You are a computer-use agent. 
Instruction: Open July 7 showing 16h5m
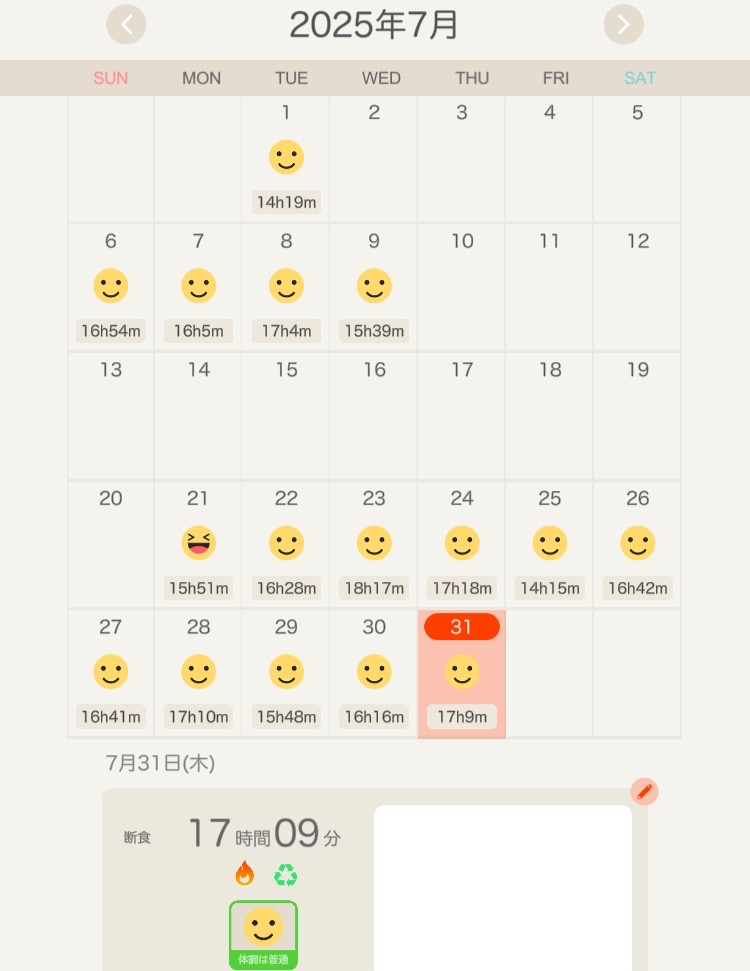click(x=198, y=288)
